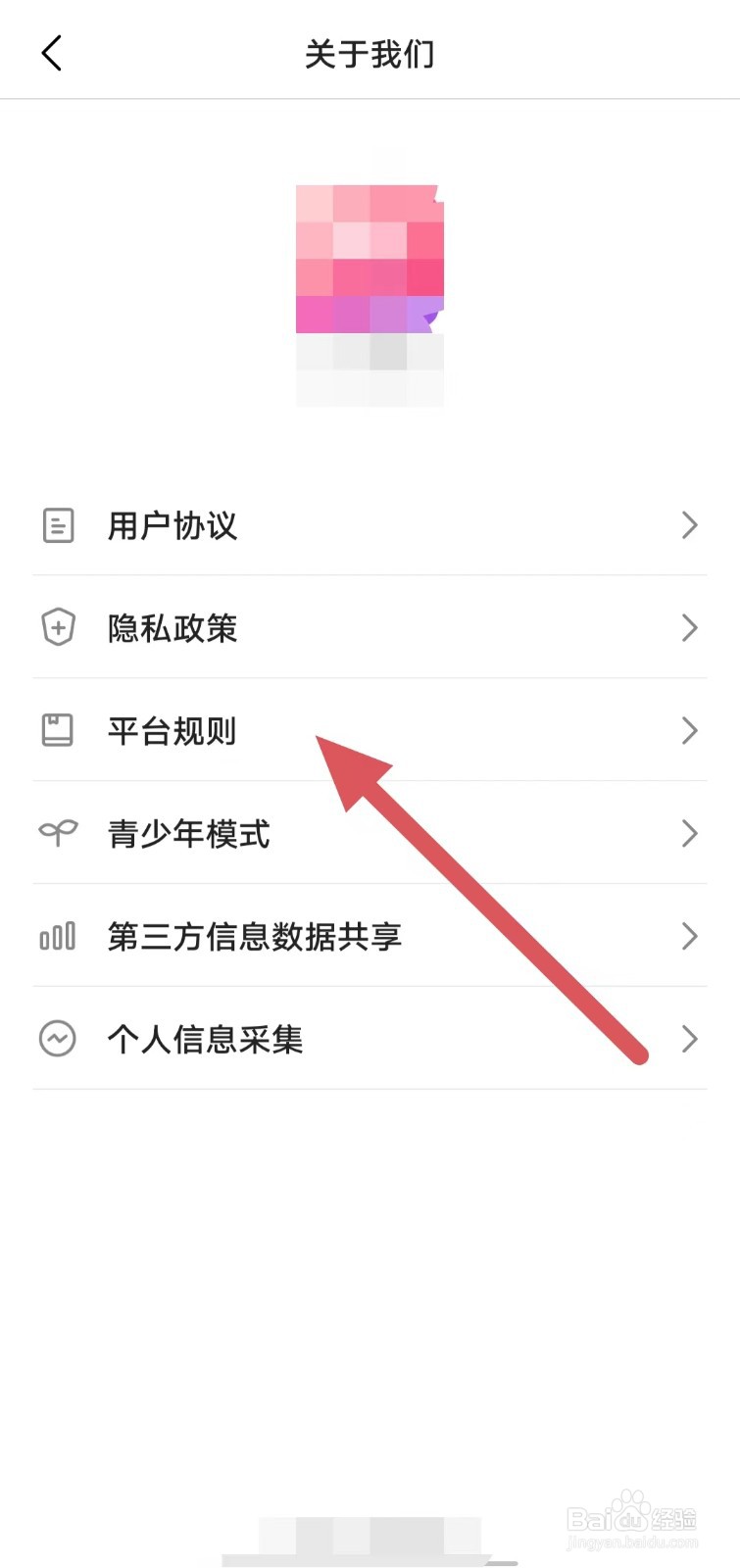
Task: Open the 青少年模式 menu entry
Action: (x=189, y=834)
